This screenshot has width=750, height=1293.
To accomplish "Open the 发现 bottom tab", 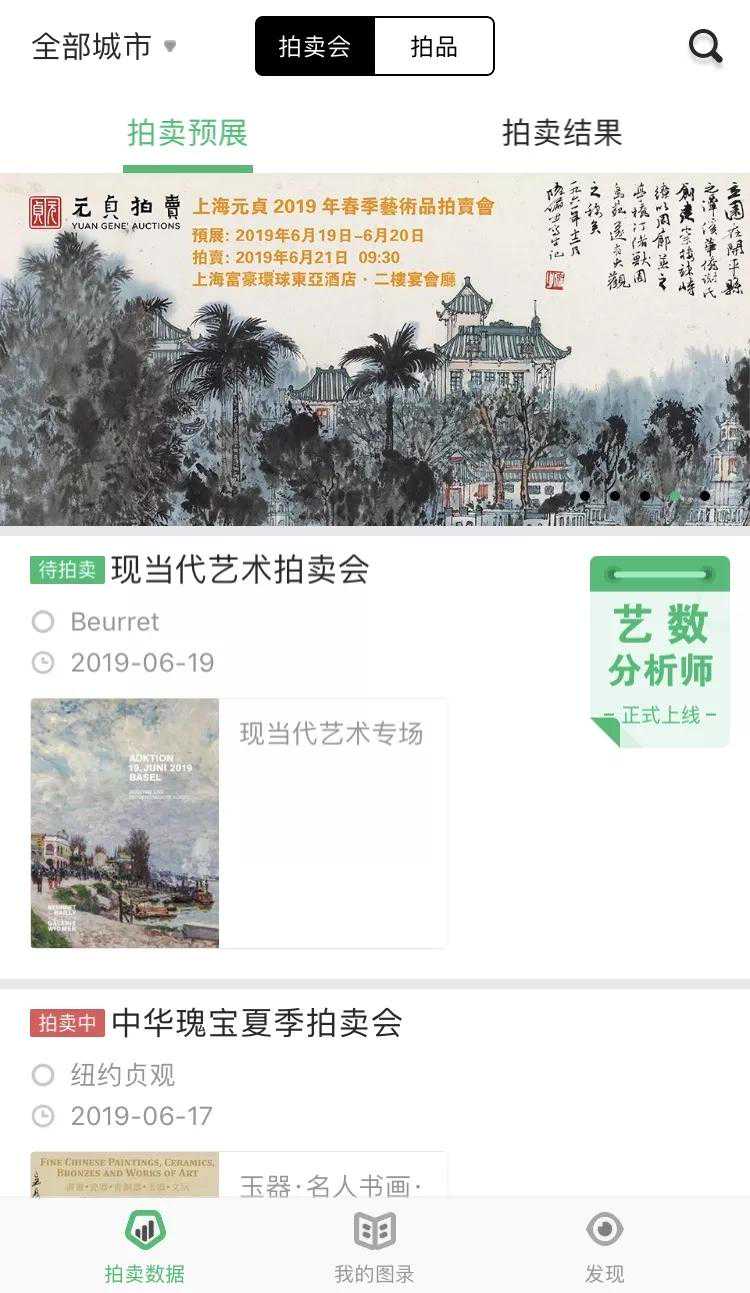I will click(x=604, y=1246).
